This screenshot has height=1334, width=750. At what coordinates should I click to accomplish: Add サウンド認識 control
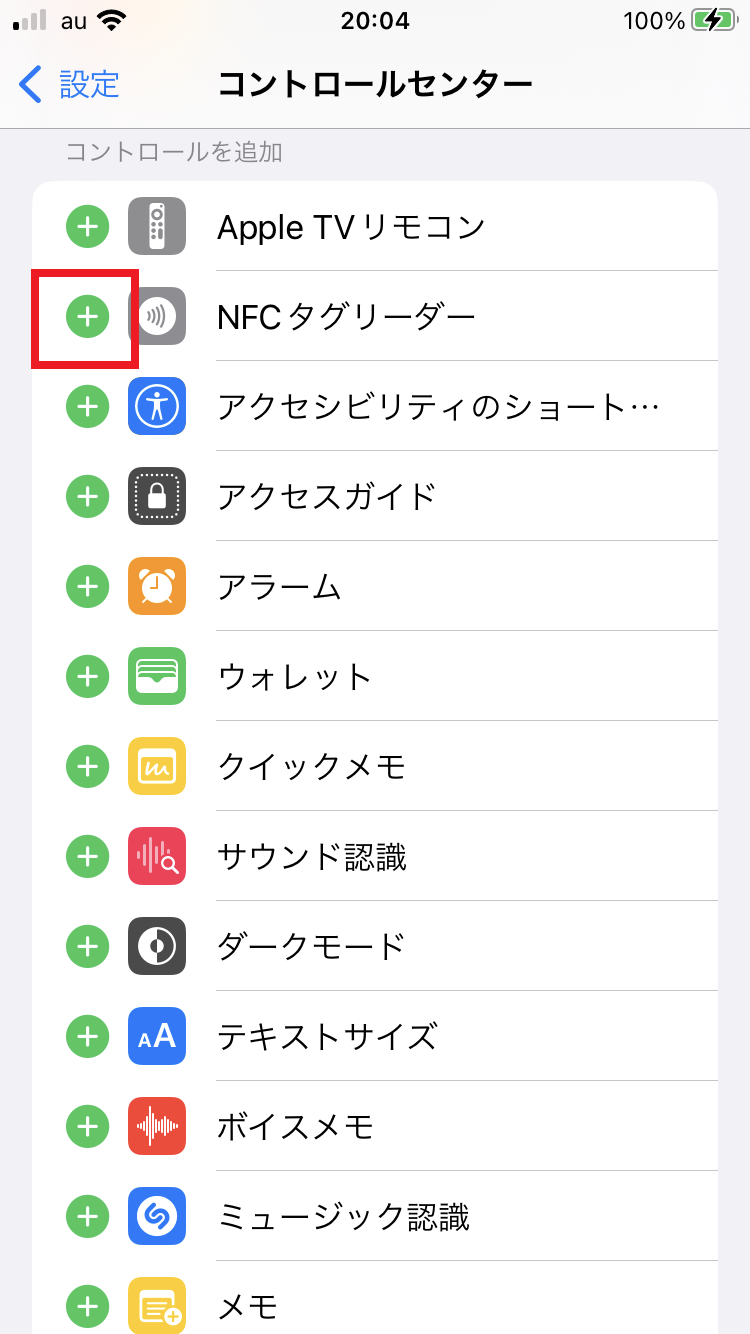point(88,857)
